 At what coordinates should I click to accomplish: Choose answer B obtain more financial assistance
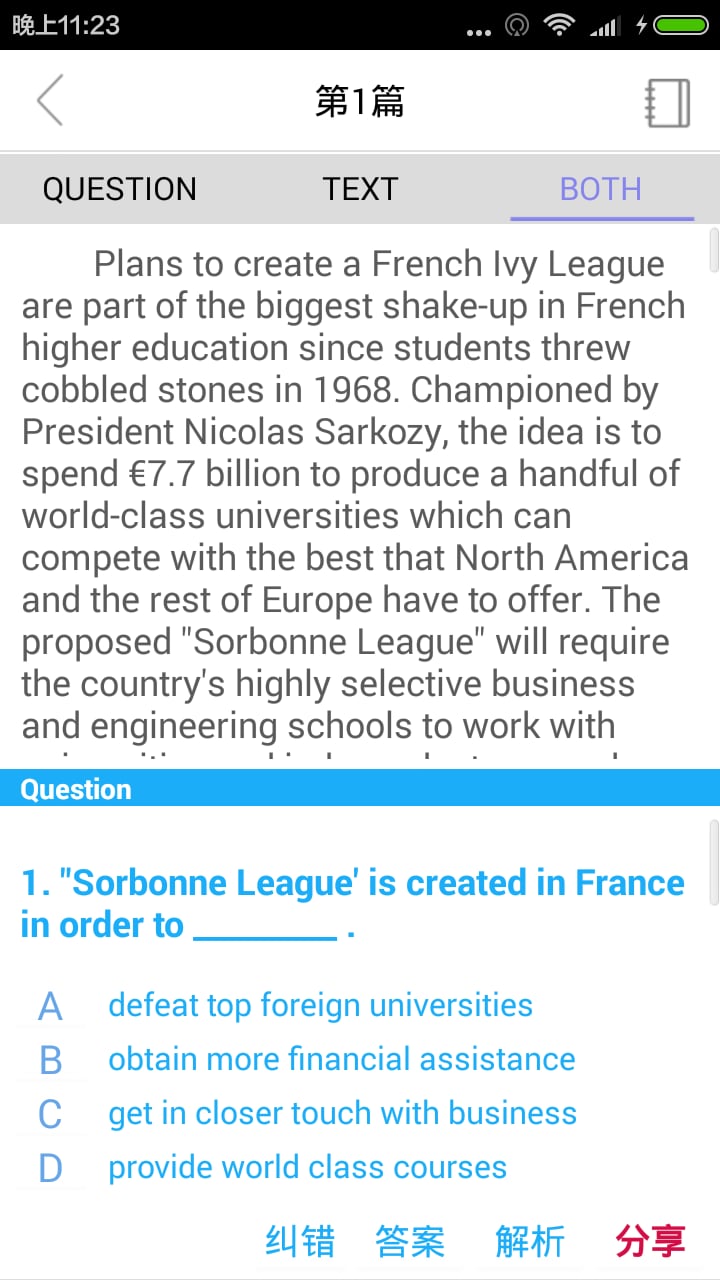pyautogui.click(x=340, y=1059)
